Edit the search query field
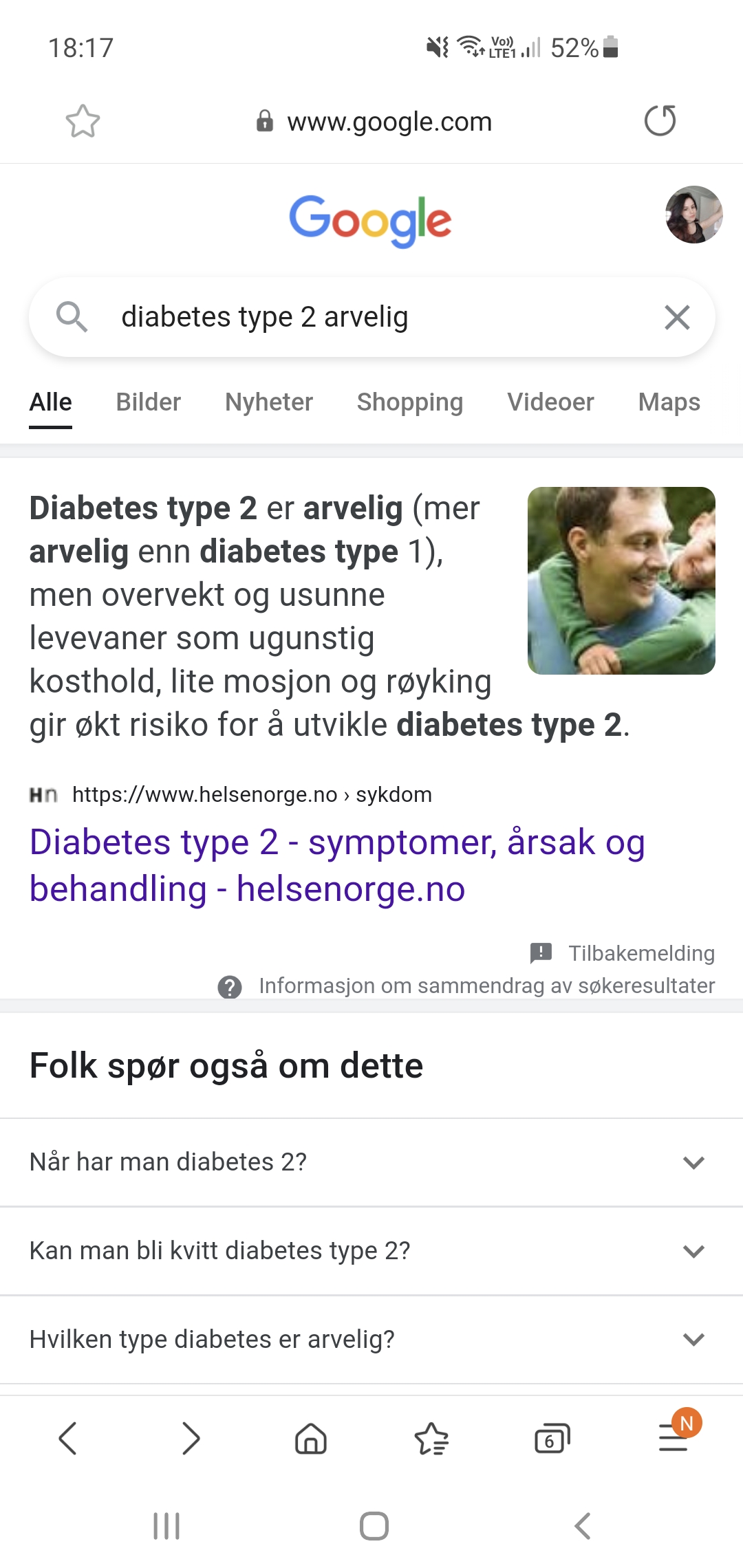Screen dimensions: 743x1568 point(371,317)
